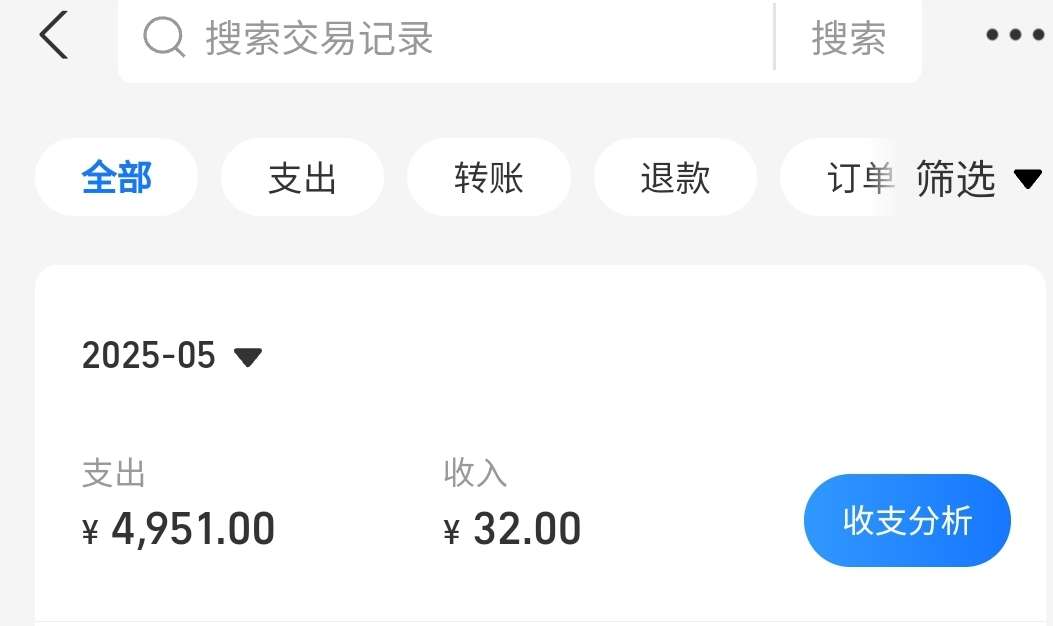1053x626 pixels.
Task: Select the 全部 filter chip
Action: pyautogui.click(x=116, y=178)
